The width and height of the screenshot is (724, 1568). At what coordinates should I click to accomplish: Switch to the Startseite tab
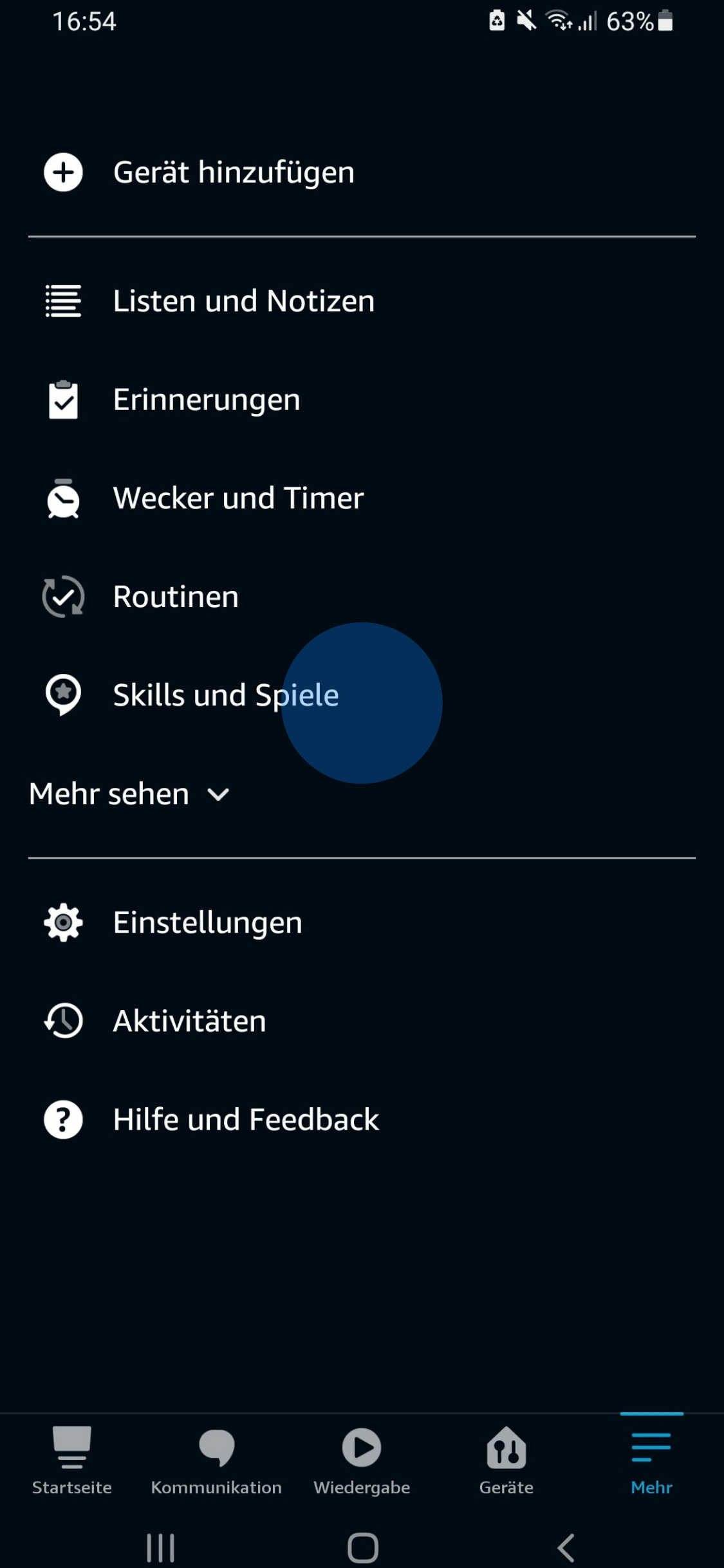coord(72,1461)
